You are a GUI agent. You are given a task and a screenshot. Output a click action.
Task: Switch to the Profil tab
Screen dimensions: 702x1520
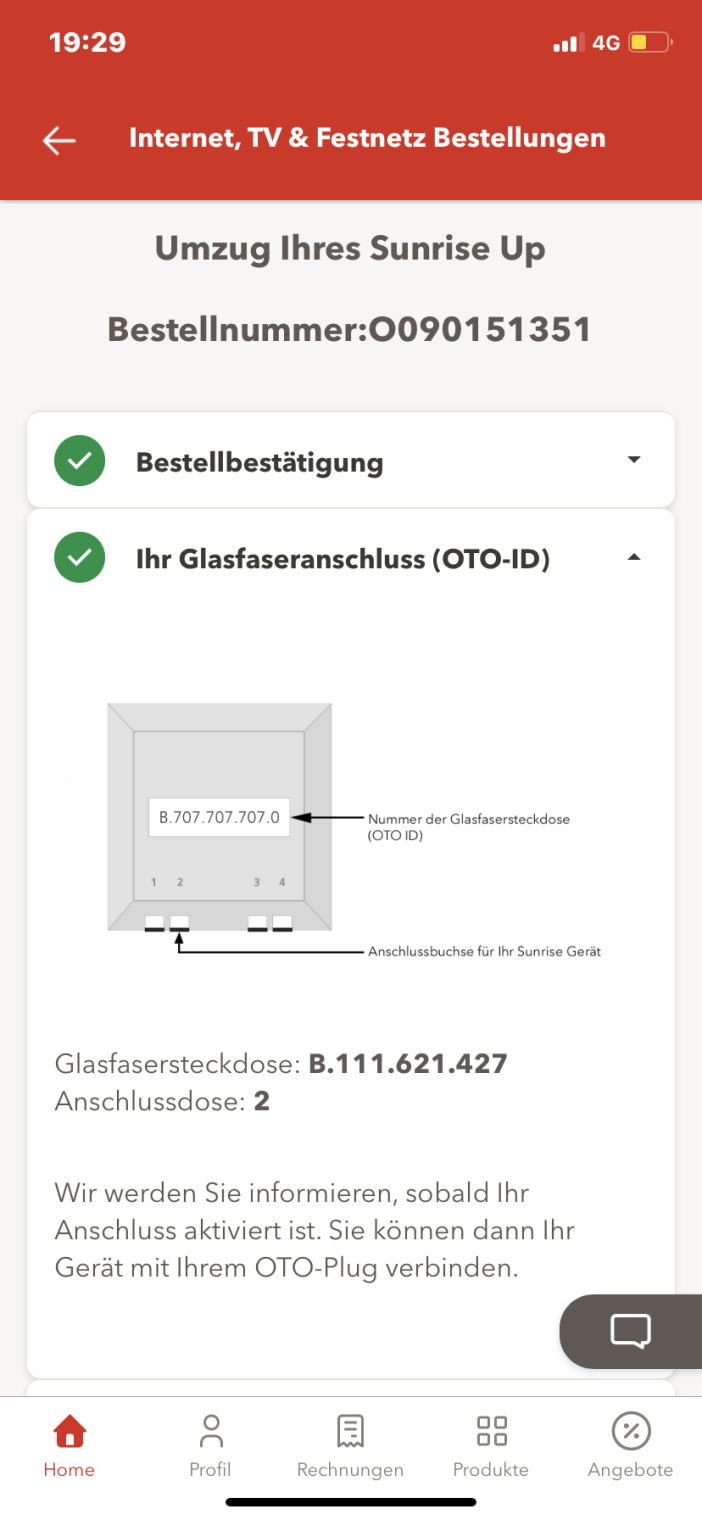(210, 1446)
